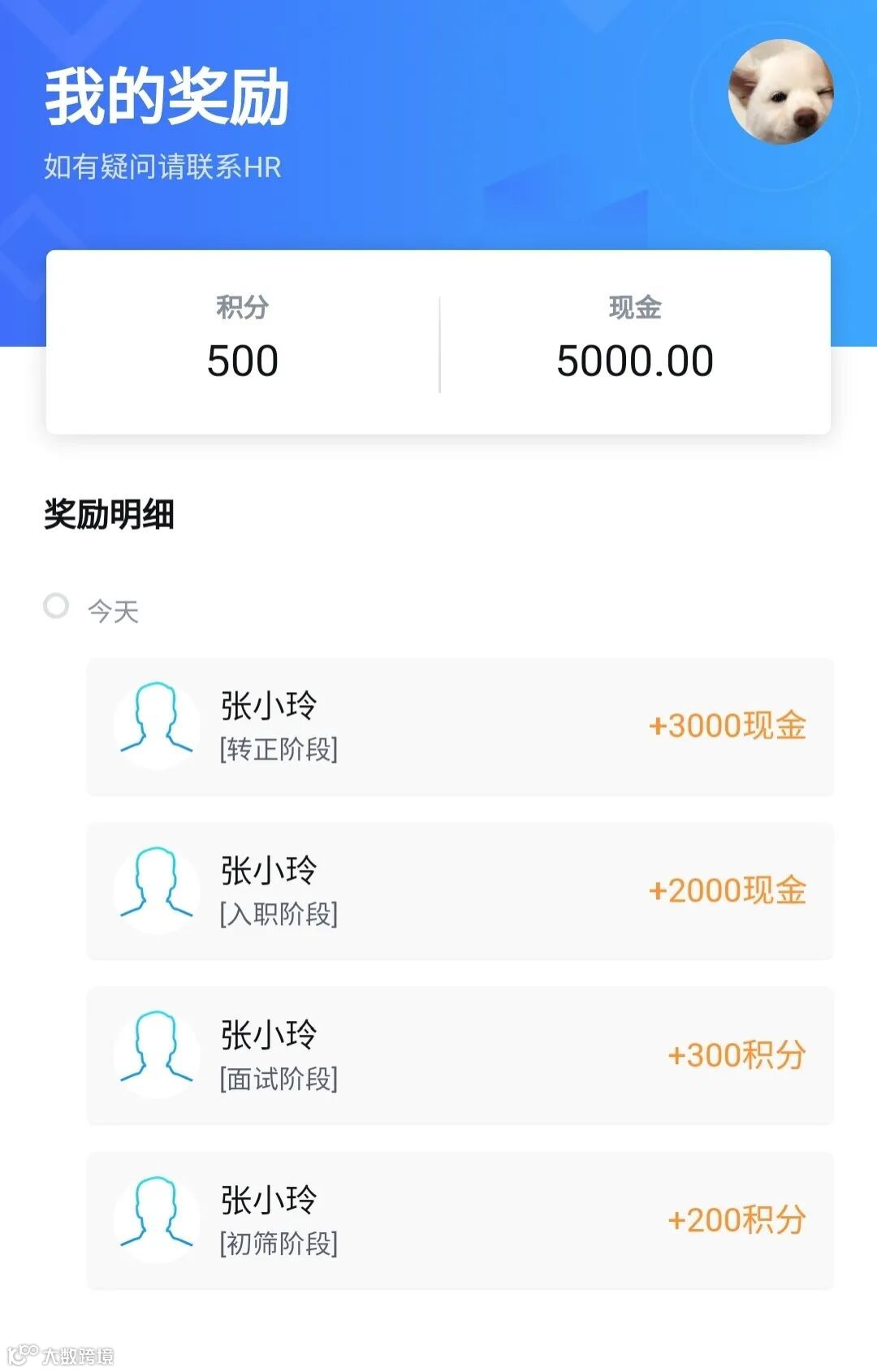Open the 面试阶段 +300积分 reward record
Screen dimensions: 877x1372
pos(460,1056)
